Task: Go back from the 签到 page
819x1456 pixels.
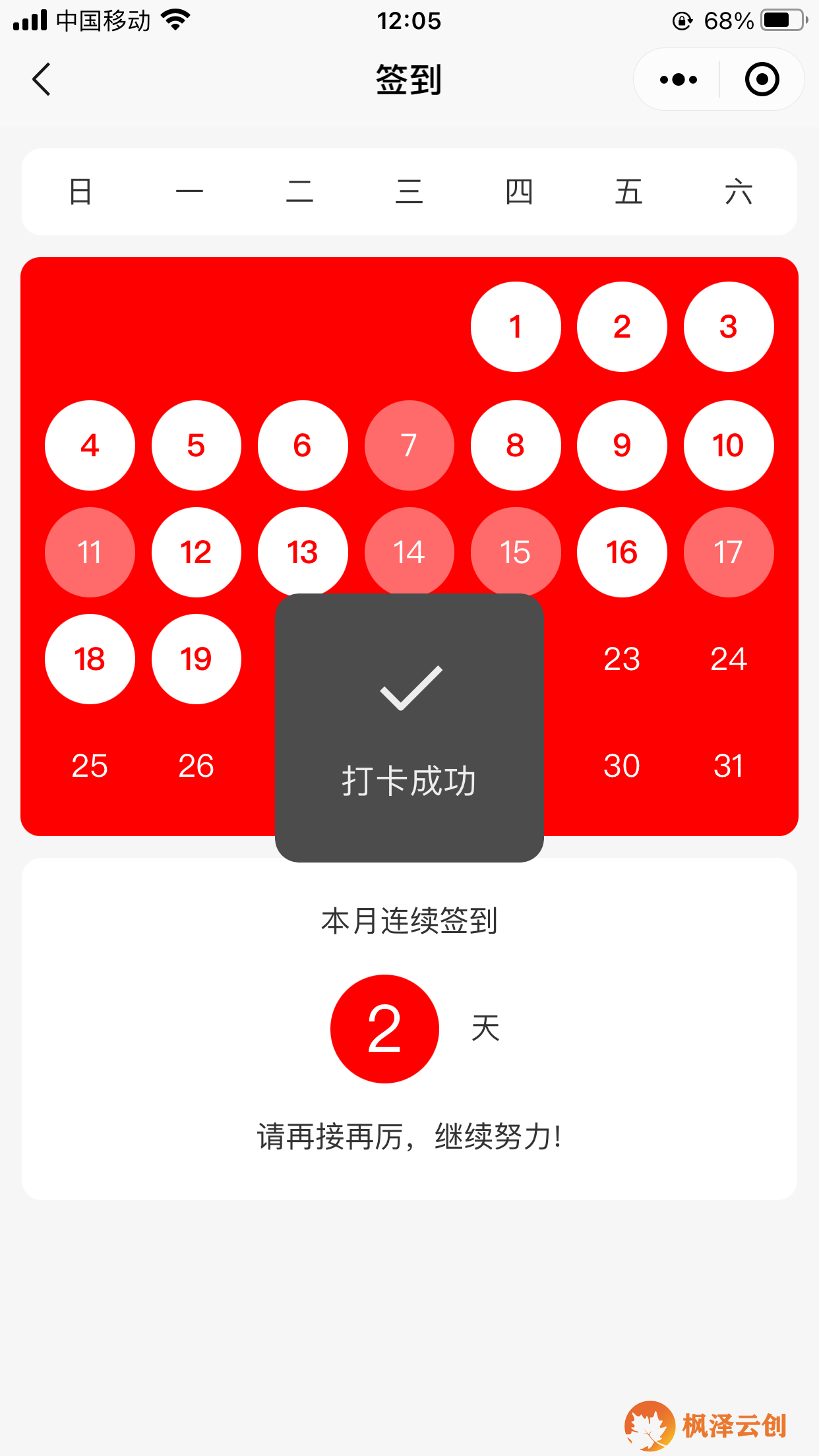Action: (42, 80)
